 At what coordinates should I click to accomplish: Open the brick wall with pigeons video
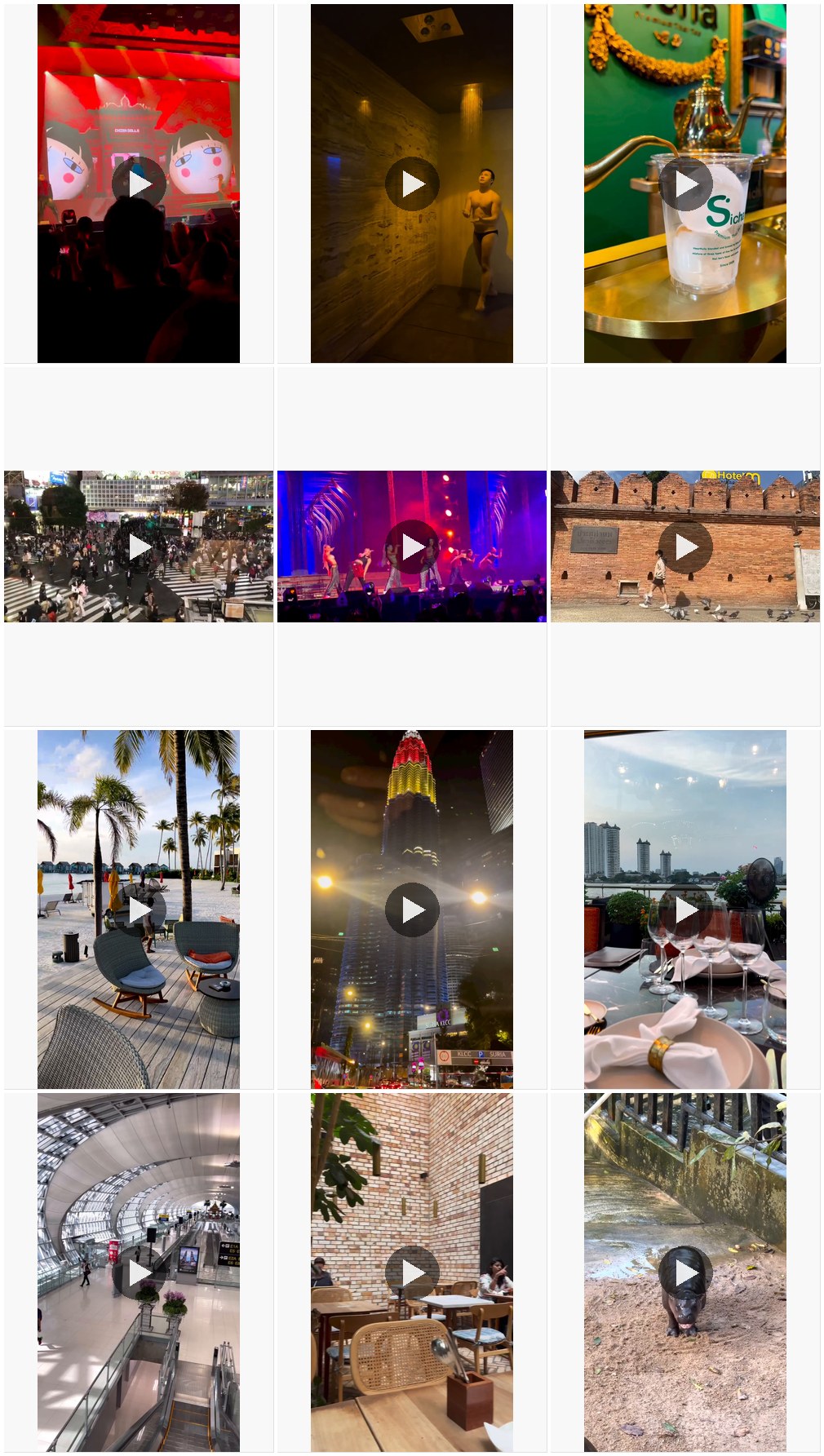685,547
